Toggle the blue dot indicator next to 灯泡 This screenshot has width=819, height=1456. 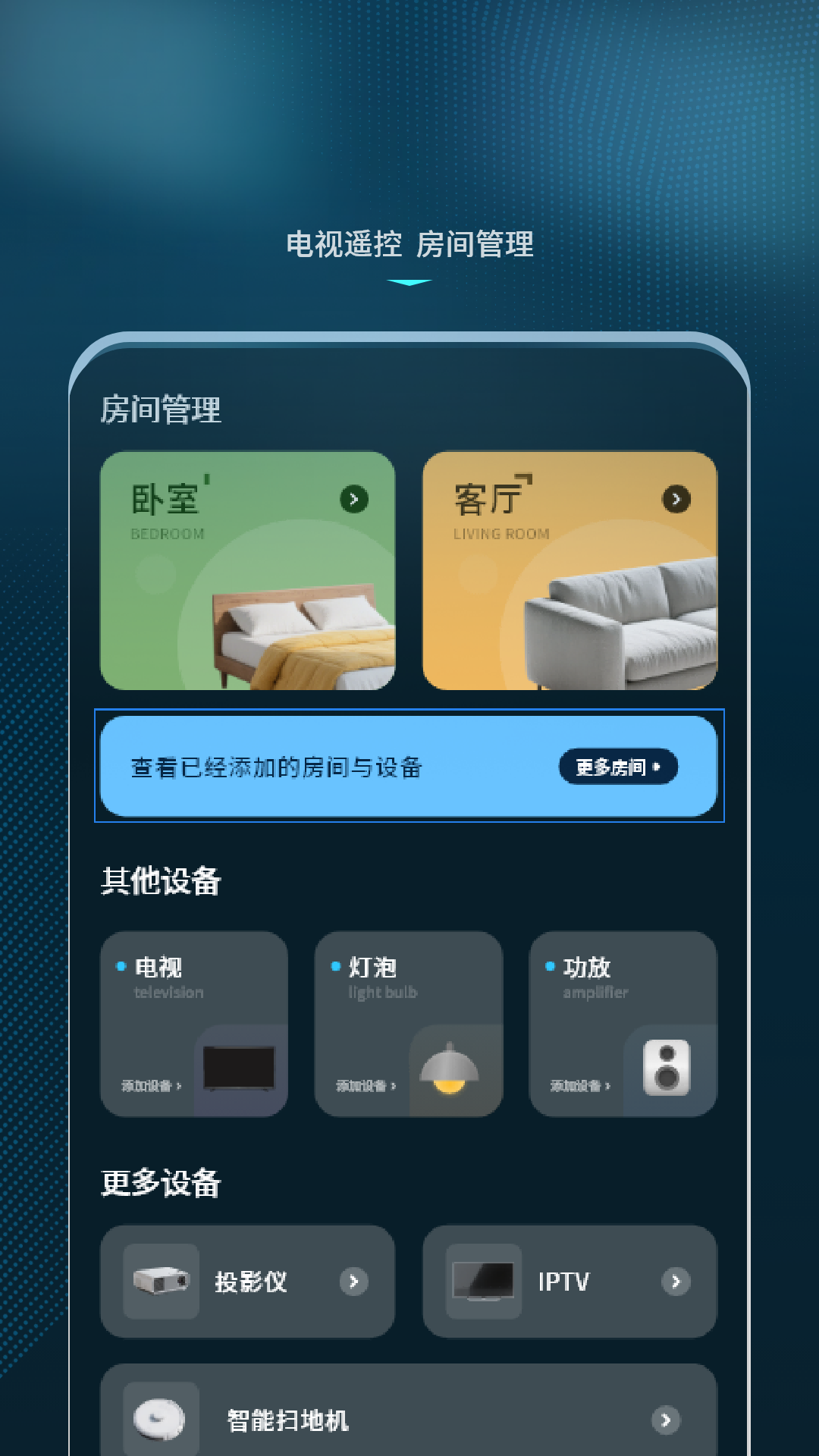335,965
